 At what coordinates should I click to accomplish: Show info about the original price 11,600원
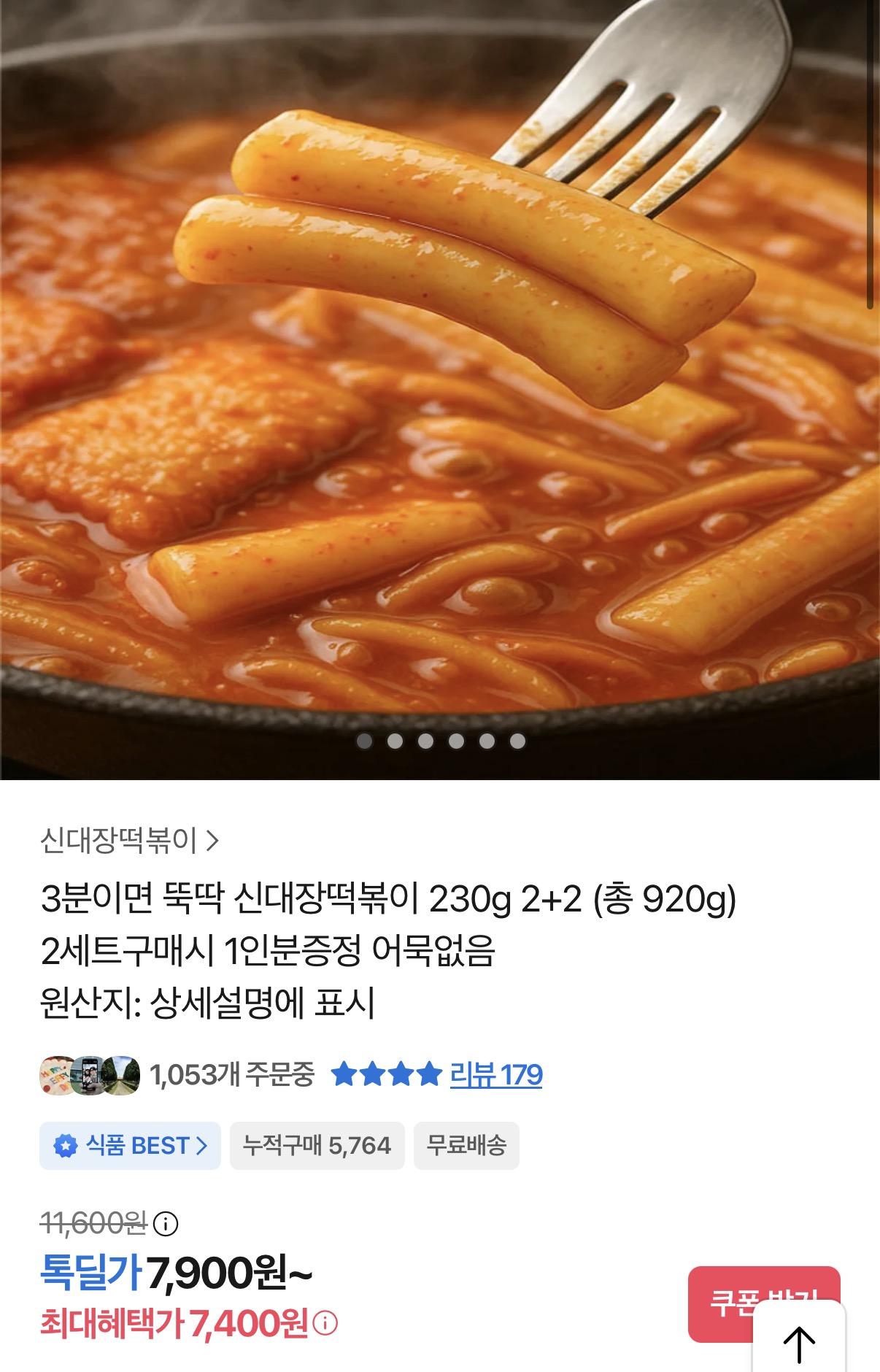pyautogui.click(x=166, y=1223)
